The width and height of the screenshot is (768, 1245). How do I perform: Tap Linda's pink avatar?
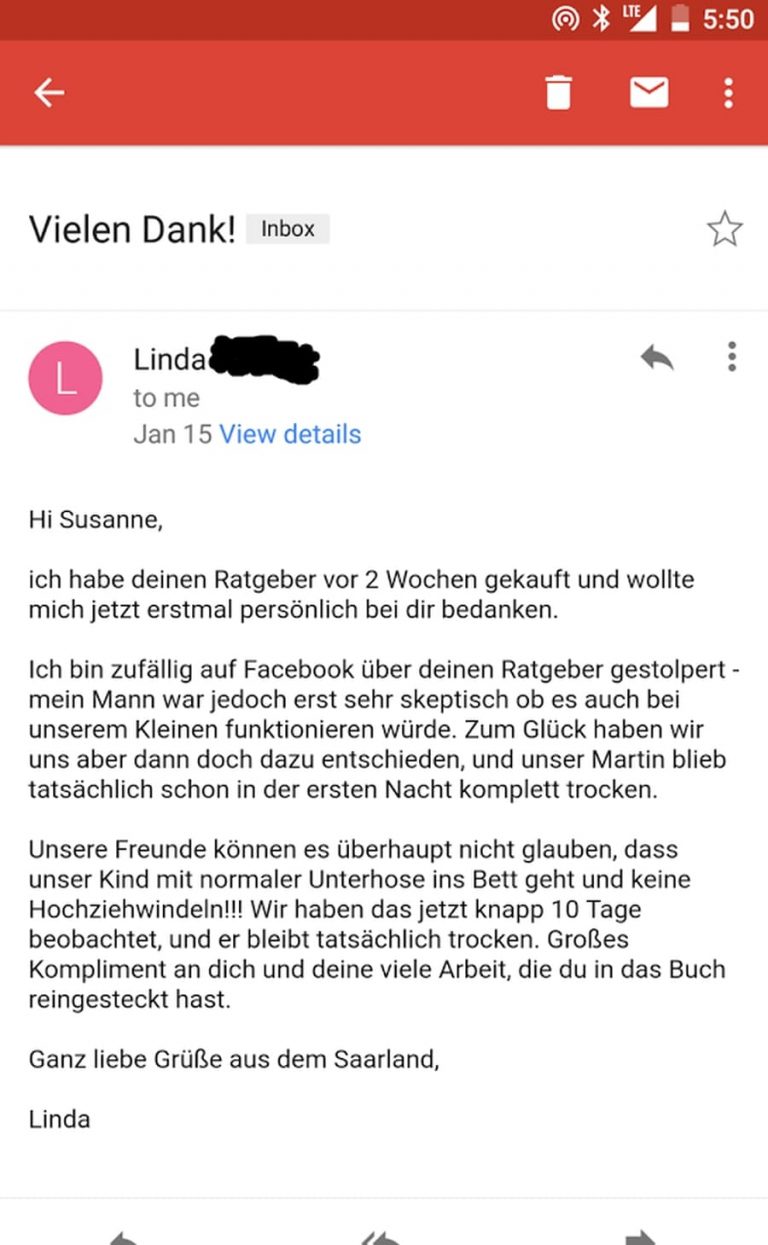point(65,378)
